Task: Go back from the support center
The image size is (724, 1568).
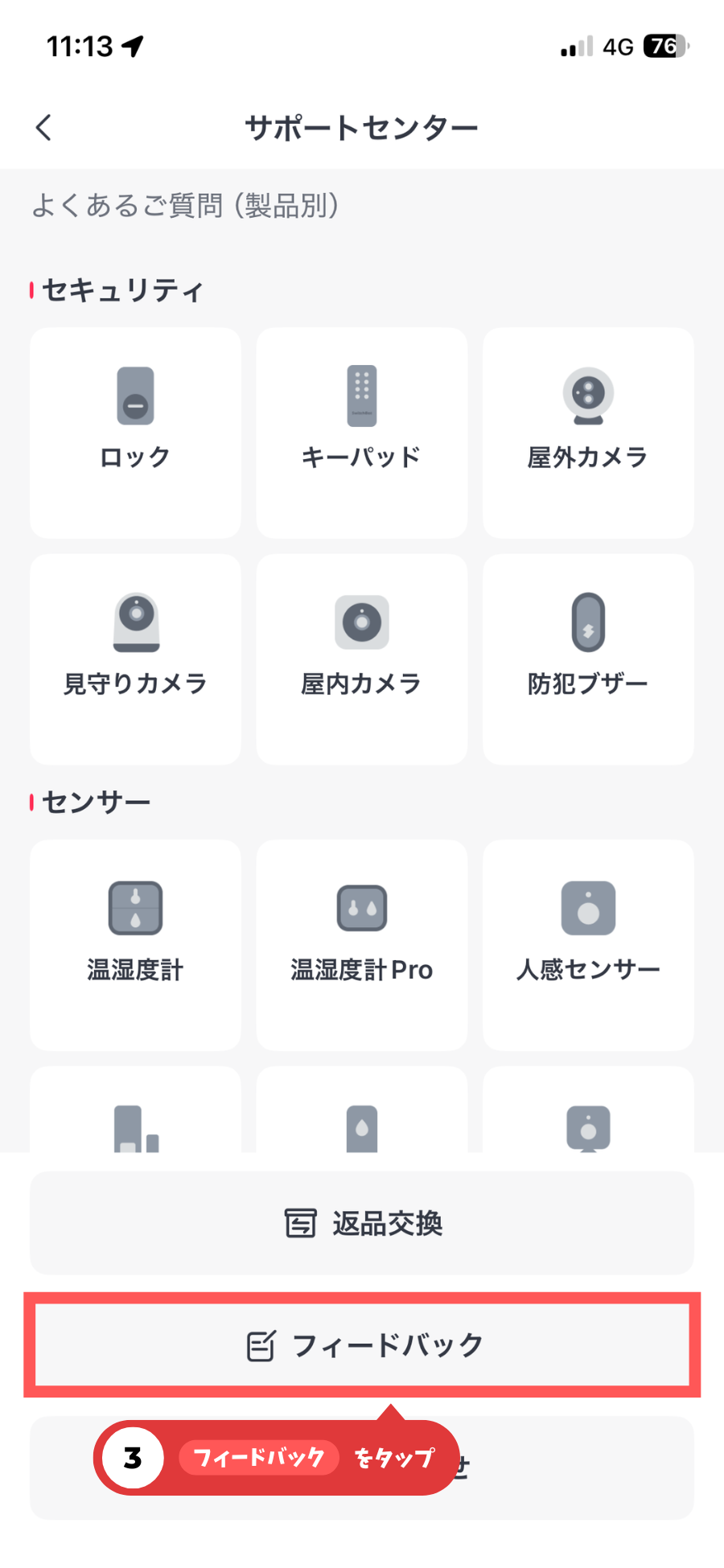Action: (44, 127)
